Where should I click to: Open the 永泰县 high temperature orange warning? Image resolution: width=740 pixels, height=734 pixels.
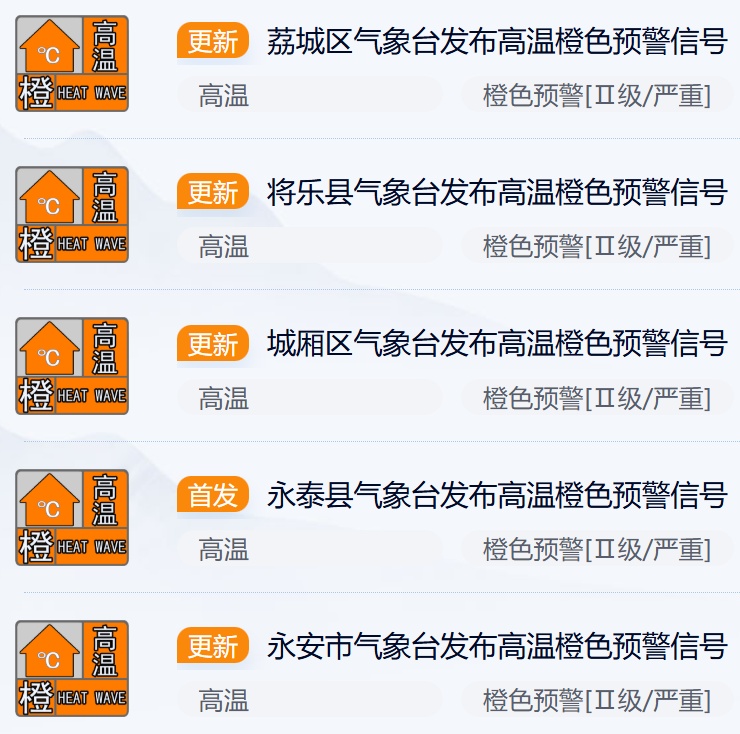(x=496, y=495)
